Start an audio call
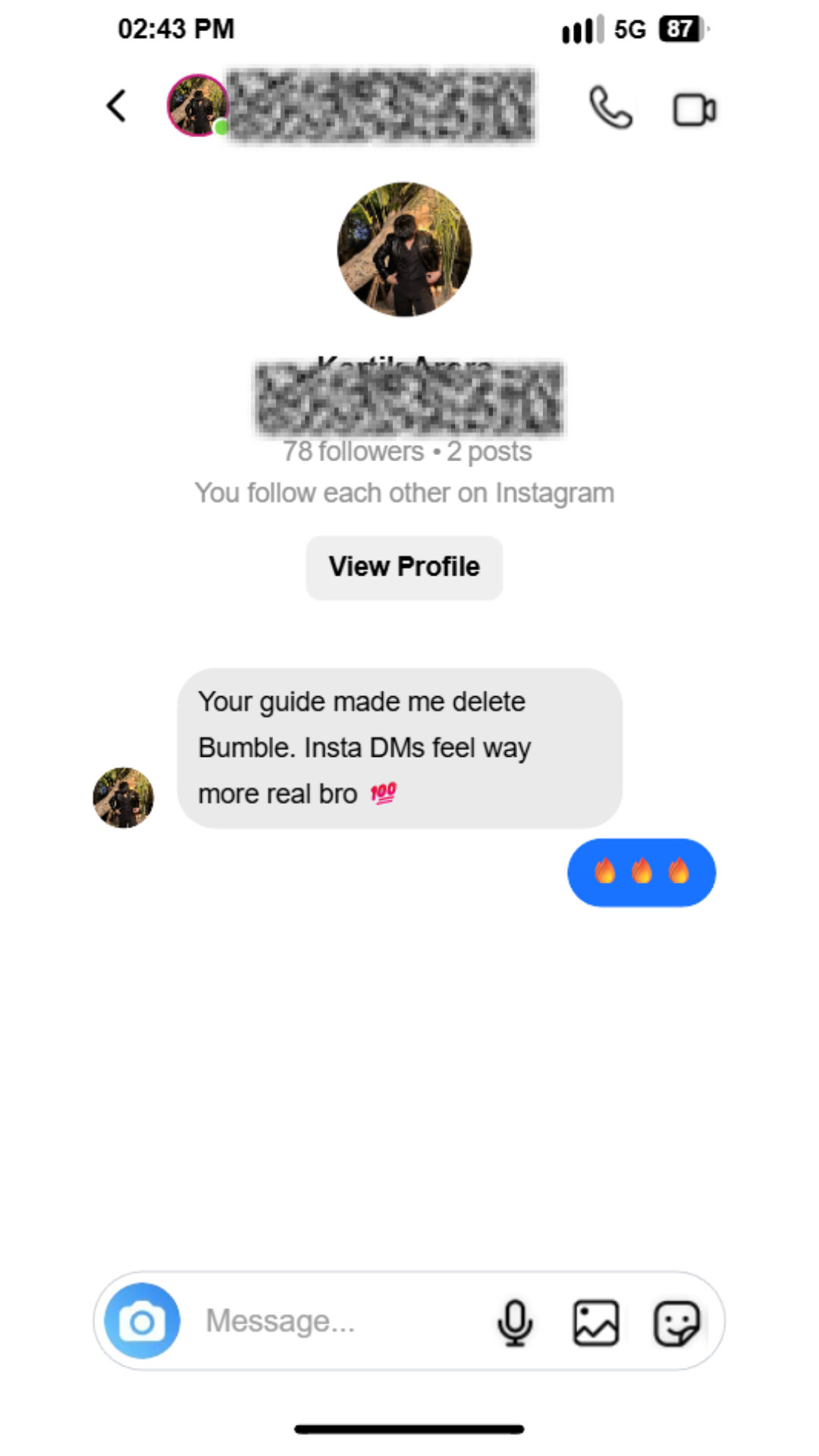The height and width of the screenshot is (1456, 819). (610, 108)
